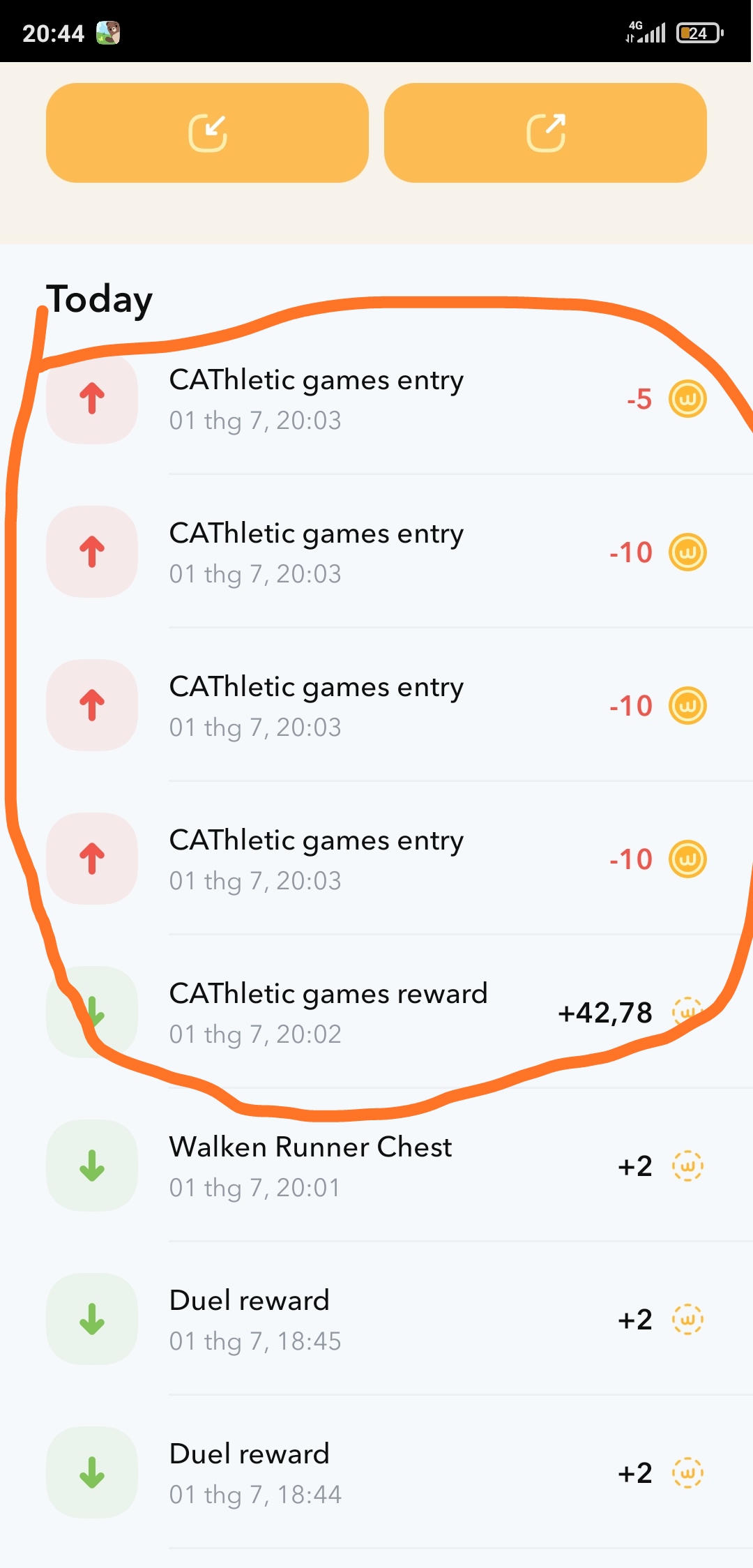
Task: Open the CAThletic games reward transaction
Action: pyautogui.click(x=376, y=1013)
